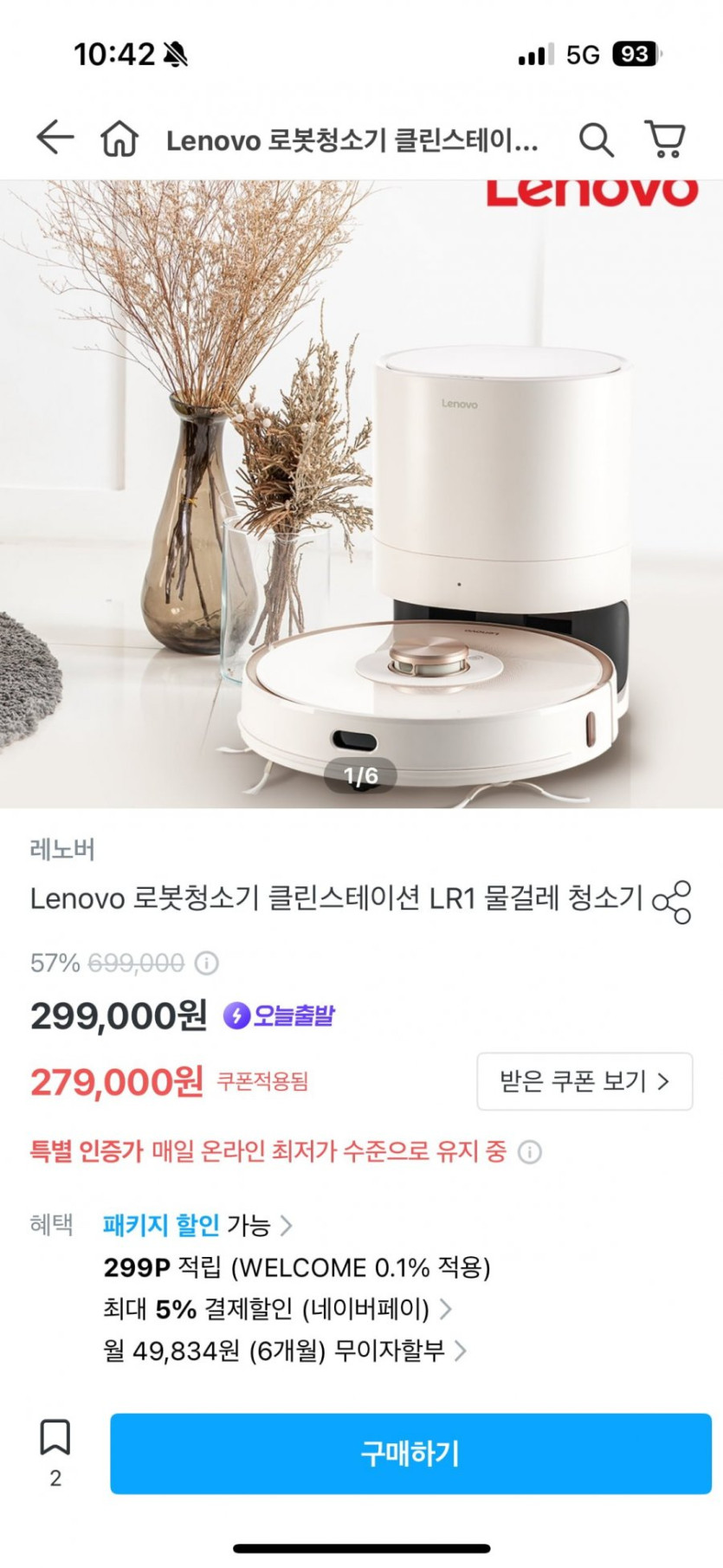Bookmark this product
The image size is (723, 1568).
pyautogui.click(x=55, y=1438)
